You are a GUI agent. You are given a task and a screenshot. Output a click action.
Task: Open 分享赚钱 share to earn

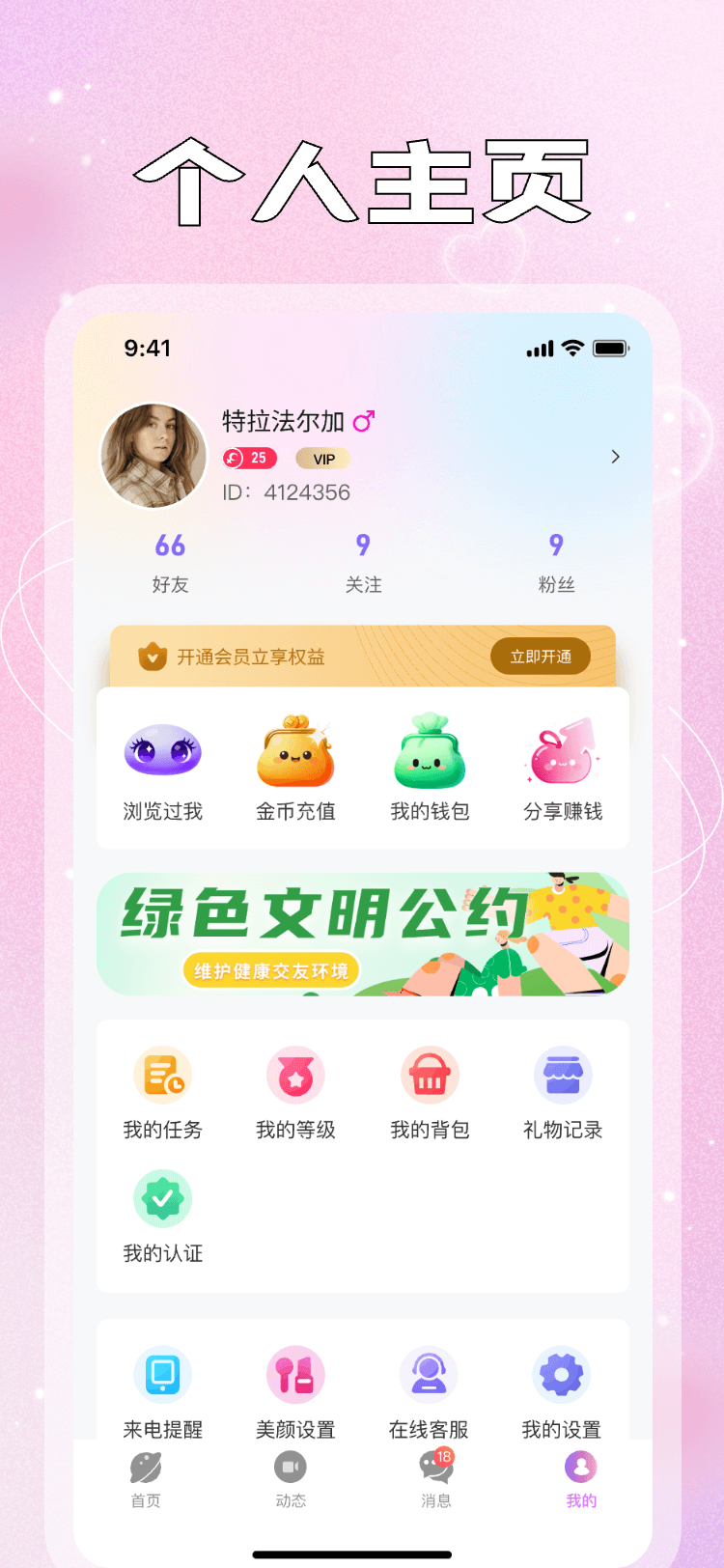pos(563,768)
